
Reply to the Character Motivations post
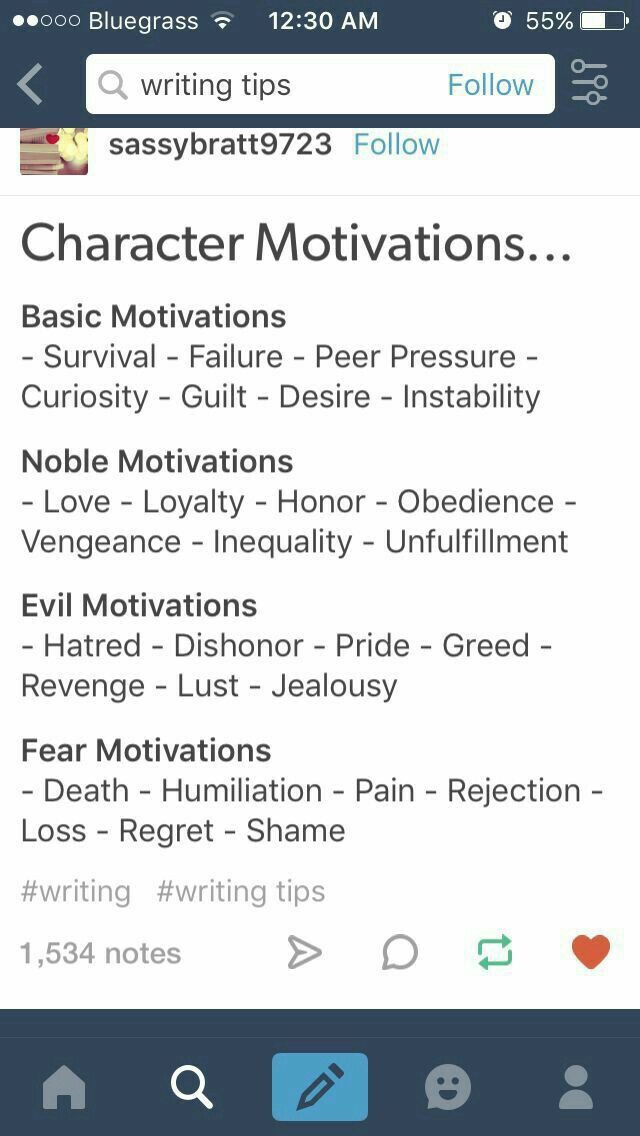pyautogui.click(x=399, y=953)
